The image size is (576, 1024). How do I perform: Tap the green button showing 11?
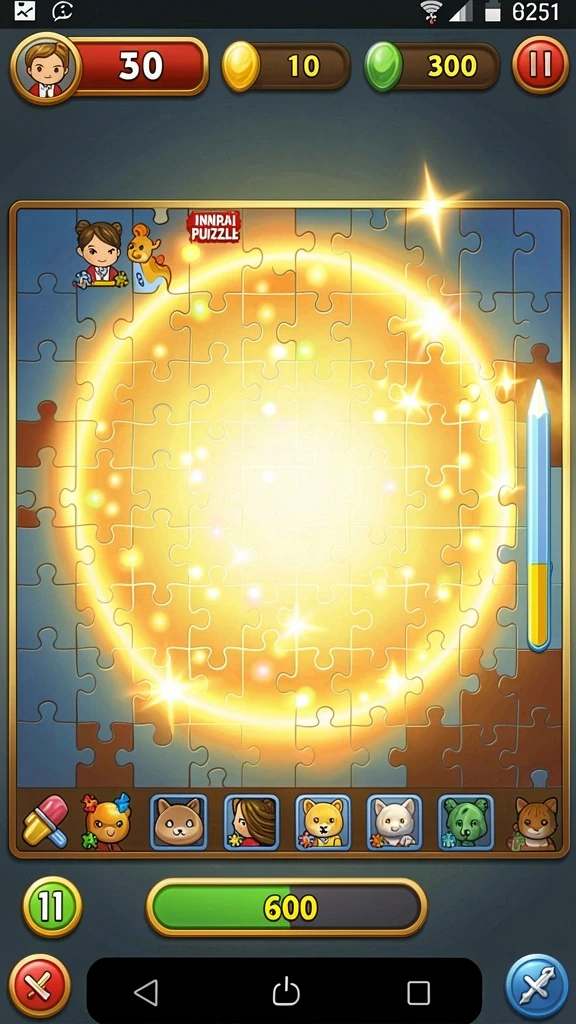(52, 906)
